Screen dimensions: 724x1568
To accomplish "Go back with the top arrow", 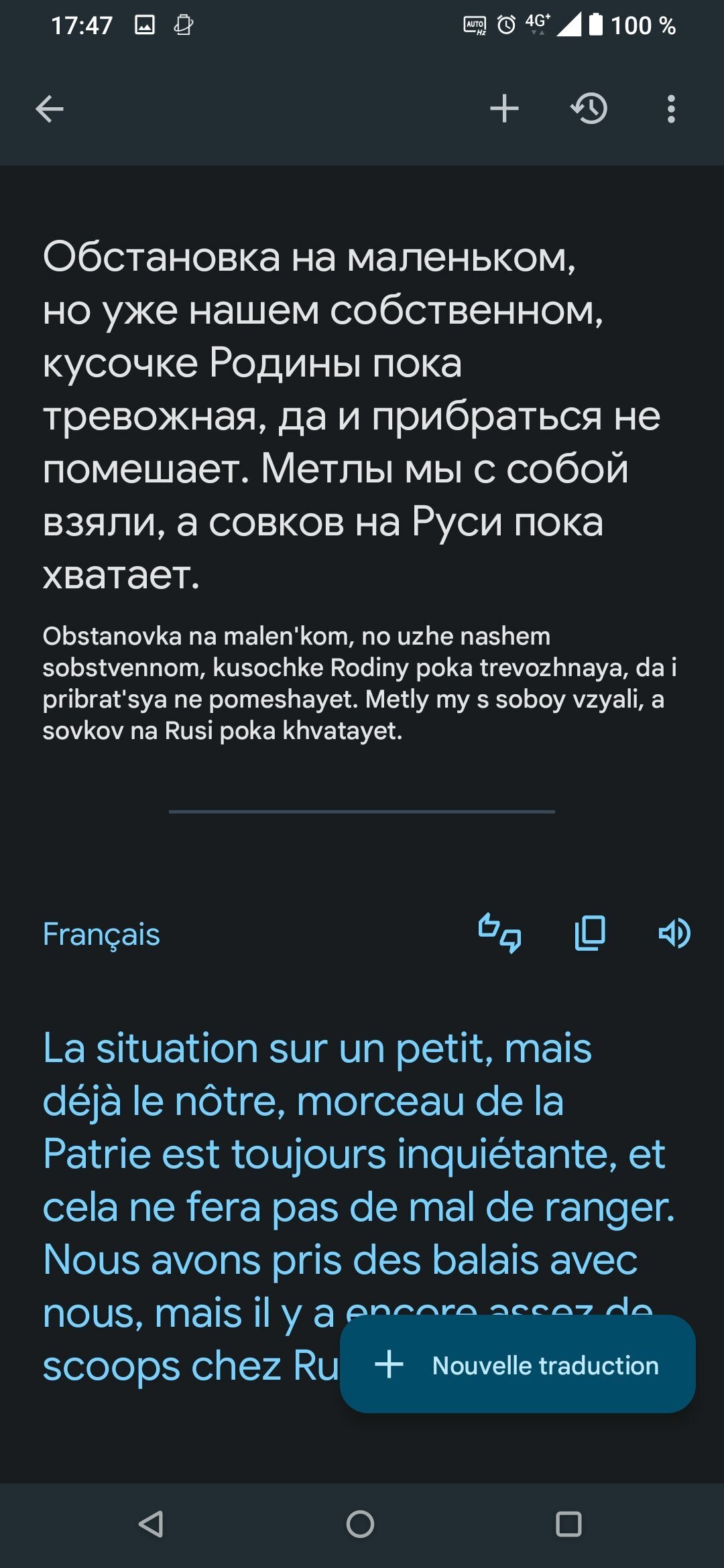I will tap(50, 109).
